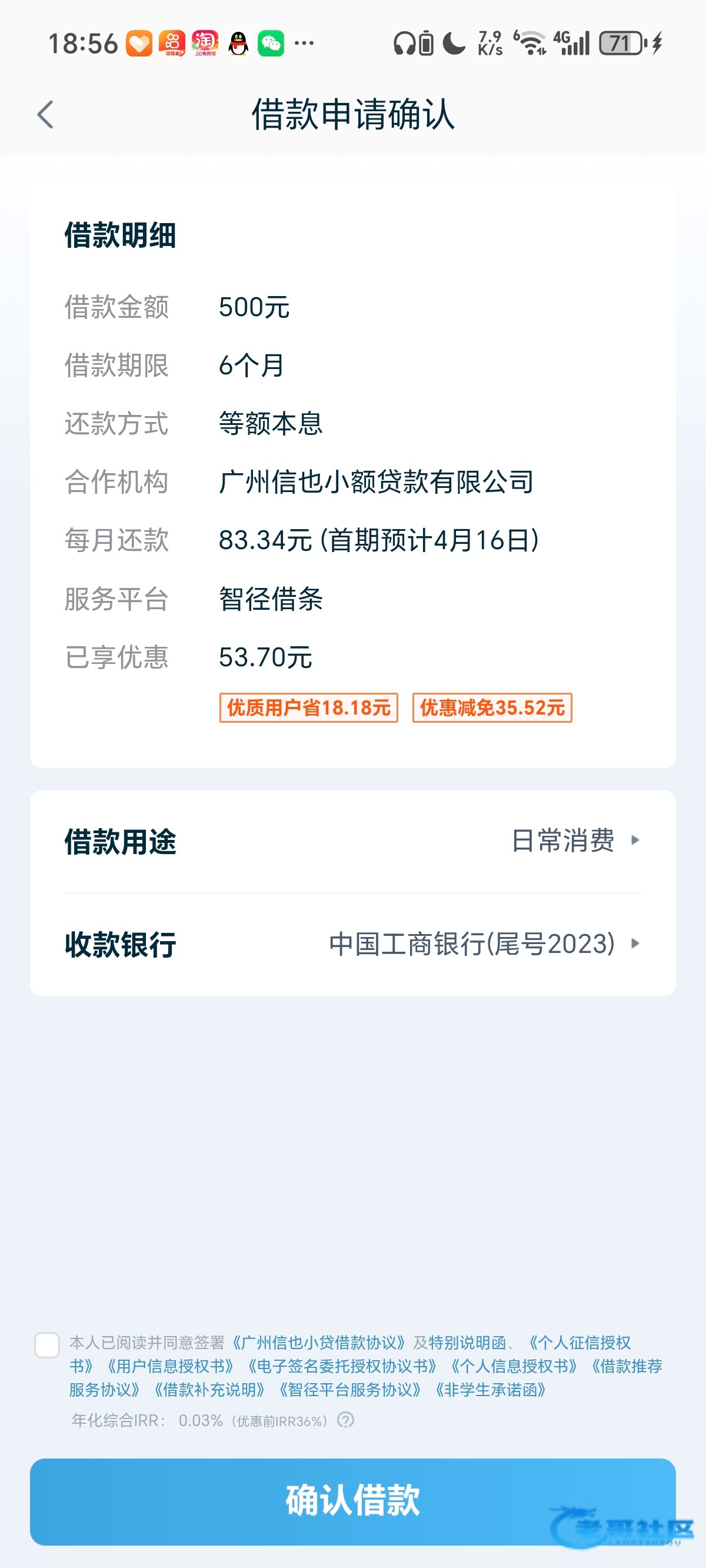Change loan purpose 日常消费
The image size is (706, 1568).
click(x=575, y=841)
